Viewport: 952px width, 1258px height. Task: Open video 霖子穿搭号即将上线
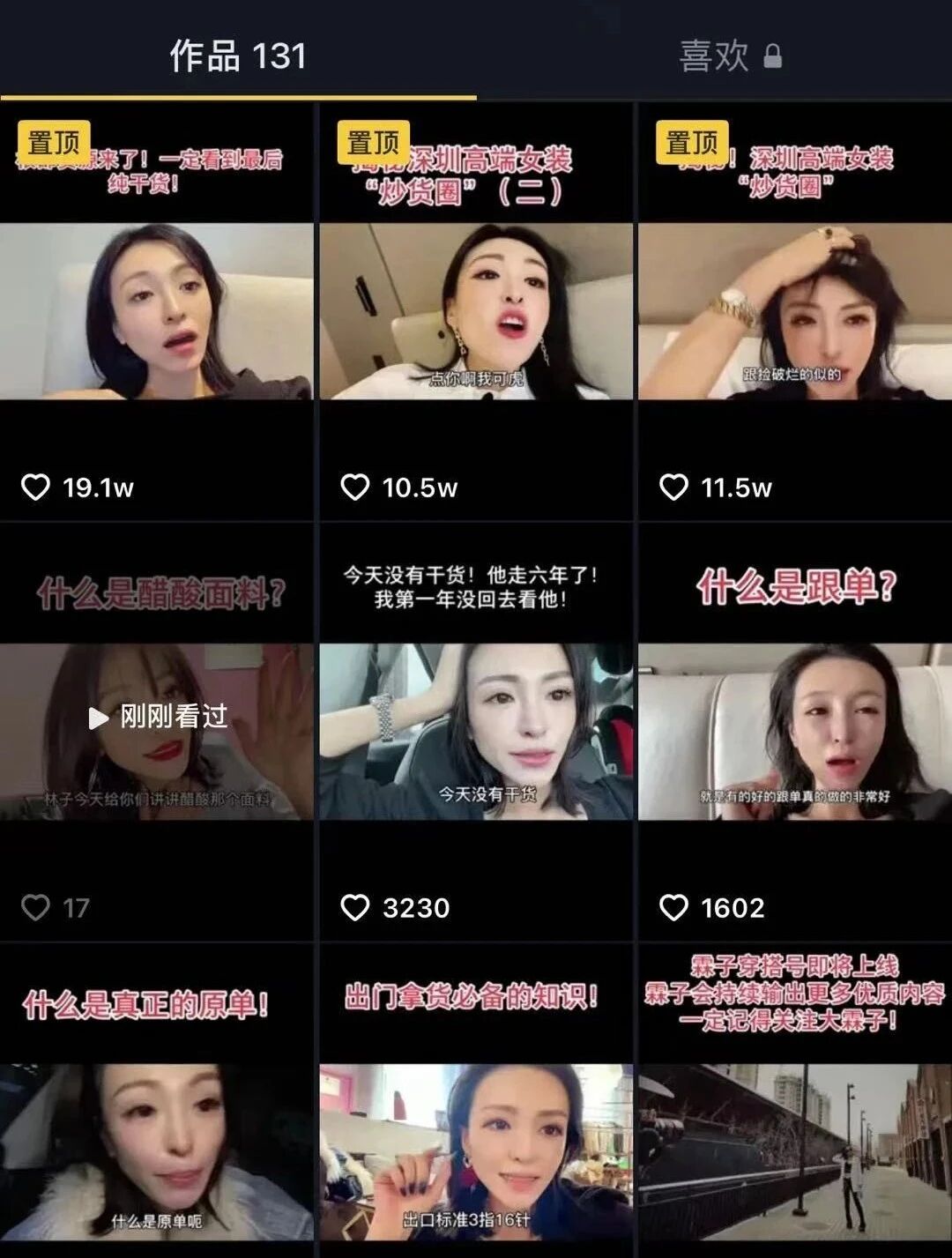(x=794, y=1146)
